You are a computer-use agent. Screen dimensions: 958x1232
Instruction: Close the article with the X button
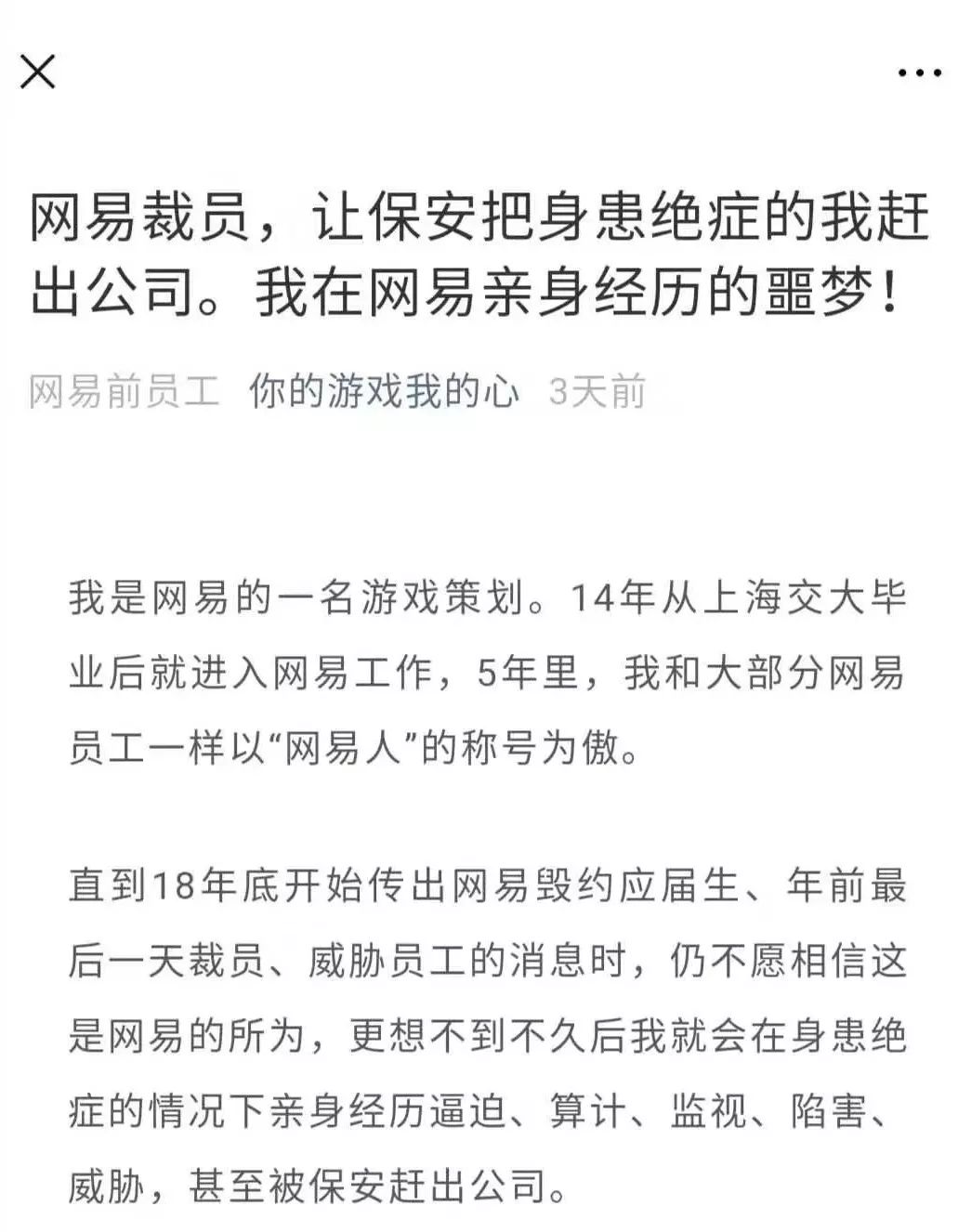coord(38,72)
